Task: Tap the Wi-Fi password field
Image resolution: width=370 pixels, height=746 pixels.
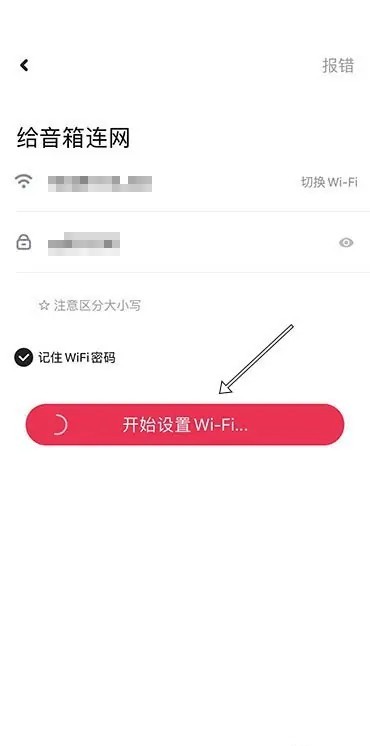Action: pos(185,243)
